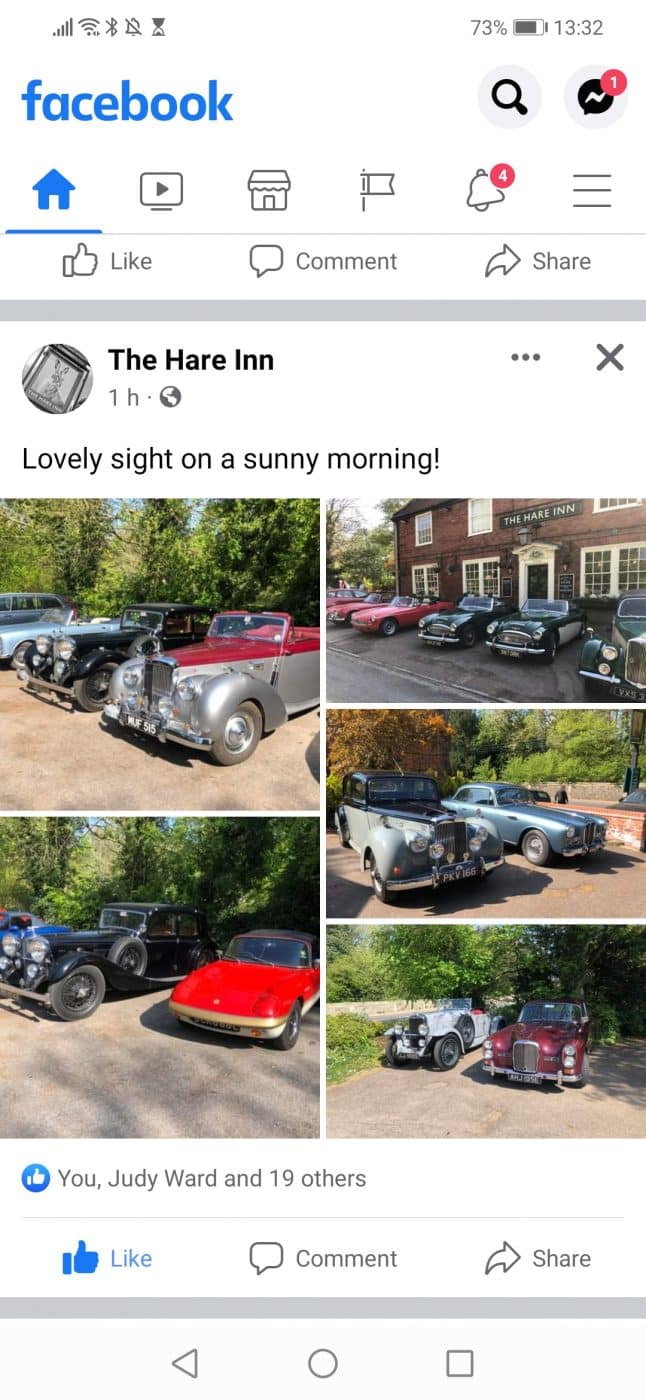646x1400 pixels.
Task: Open the Marketplace tab
Action: coord(269,190)
